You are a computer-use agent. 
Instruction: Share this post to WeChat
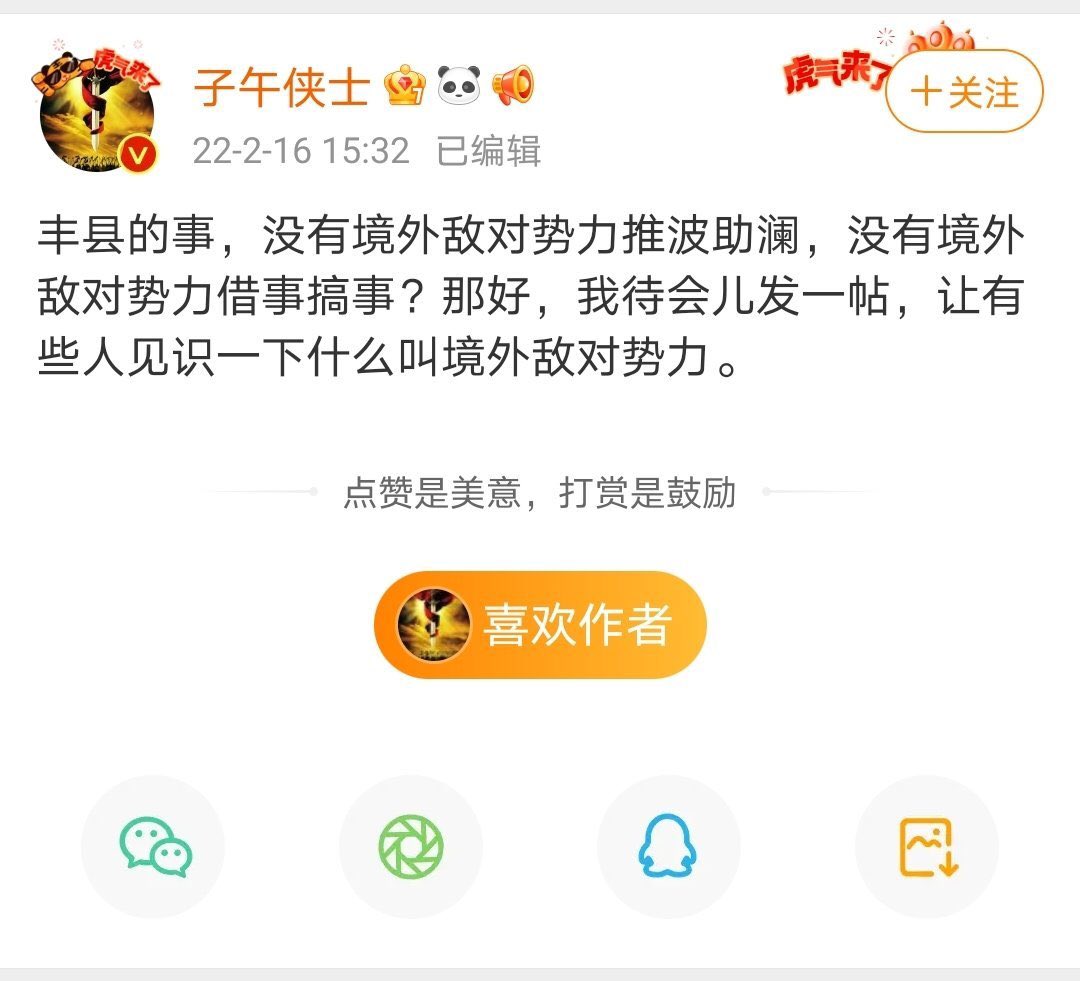pyautogui.click(x=153, y=847)
